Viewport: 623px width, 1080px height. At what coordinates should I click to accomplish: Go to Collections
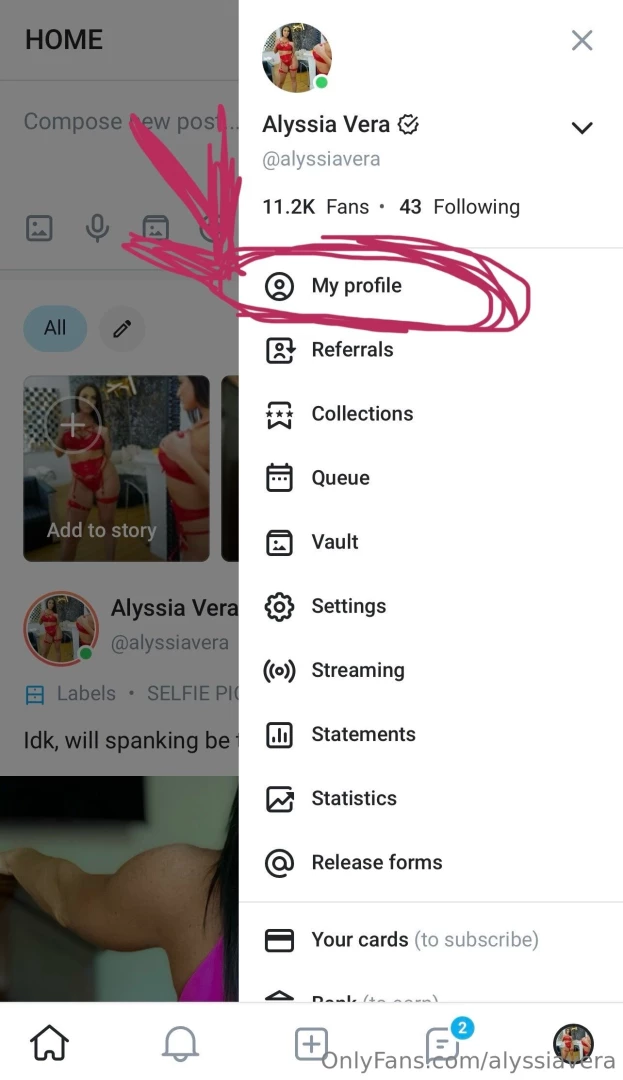[x=362, y=414]
